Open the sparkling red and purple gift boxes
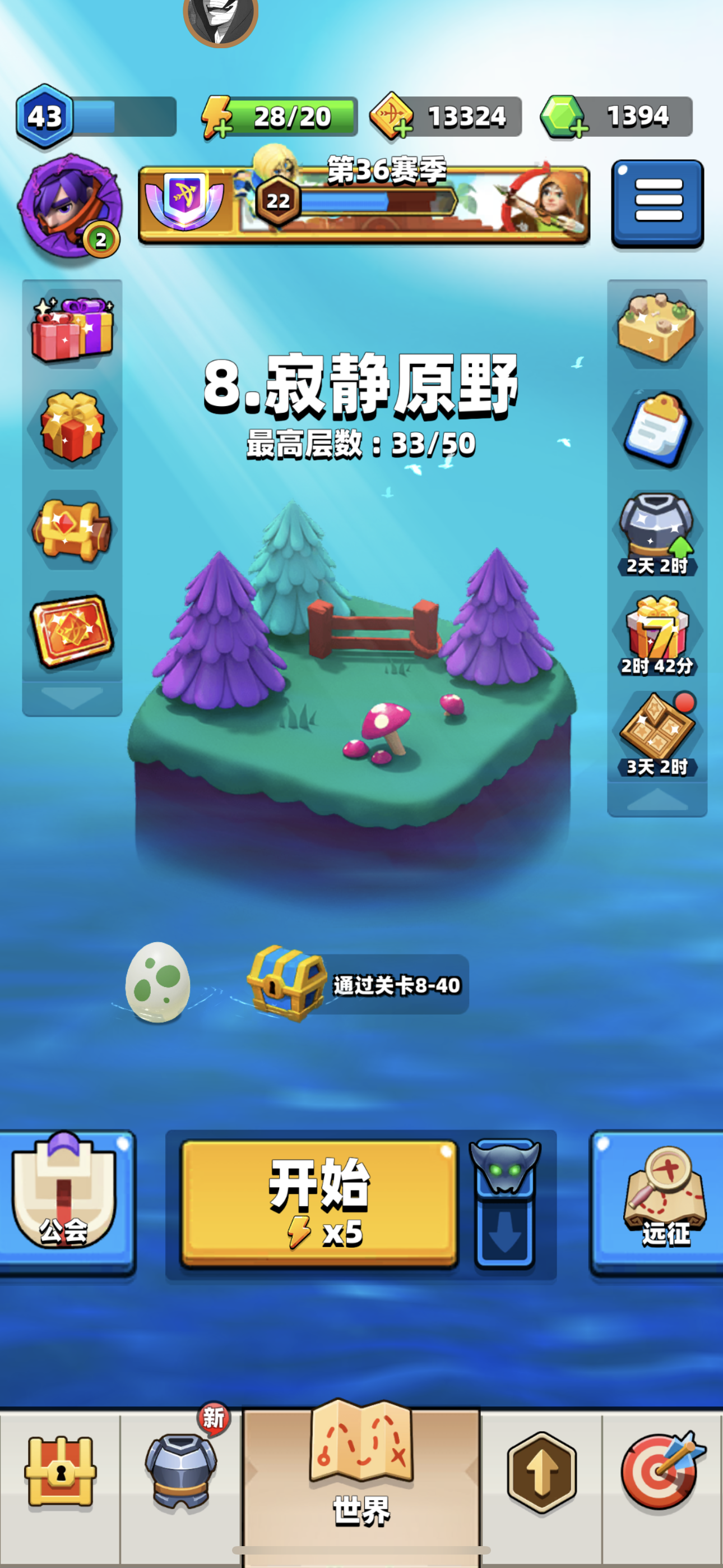 tap(72, 329)
